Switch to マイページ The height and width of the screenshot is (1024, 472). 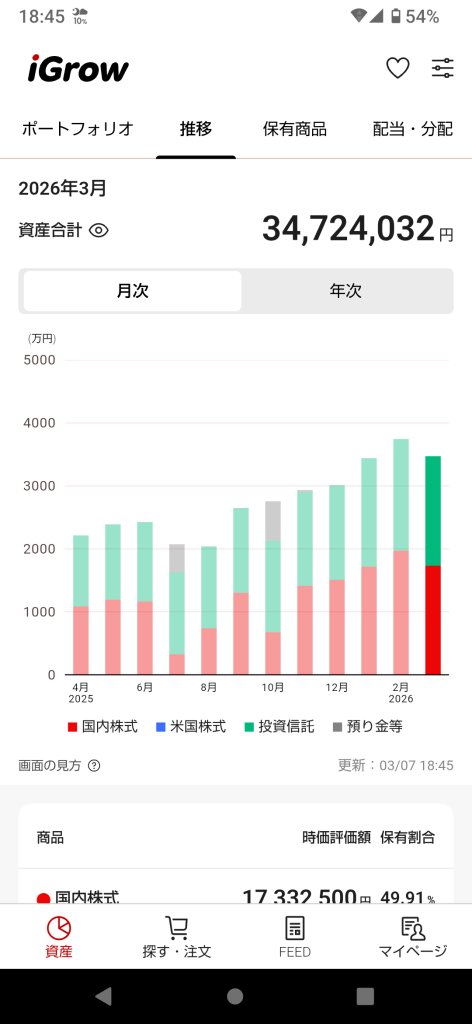pyautogui.click(x=413, y=937)
